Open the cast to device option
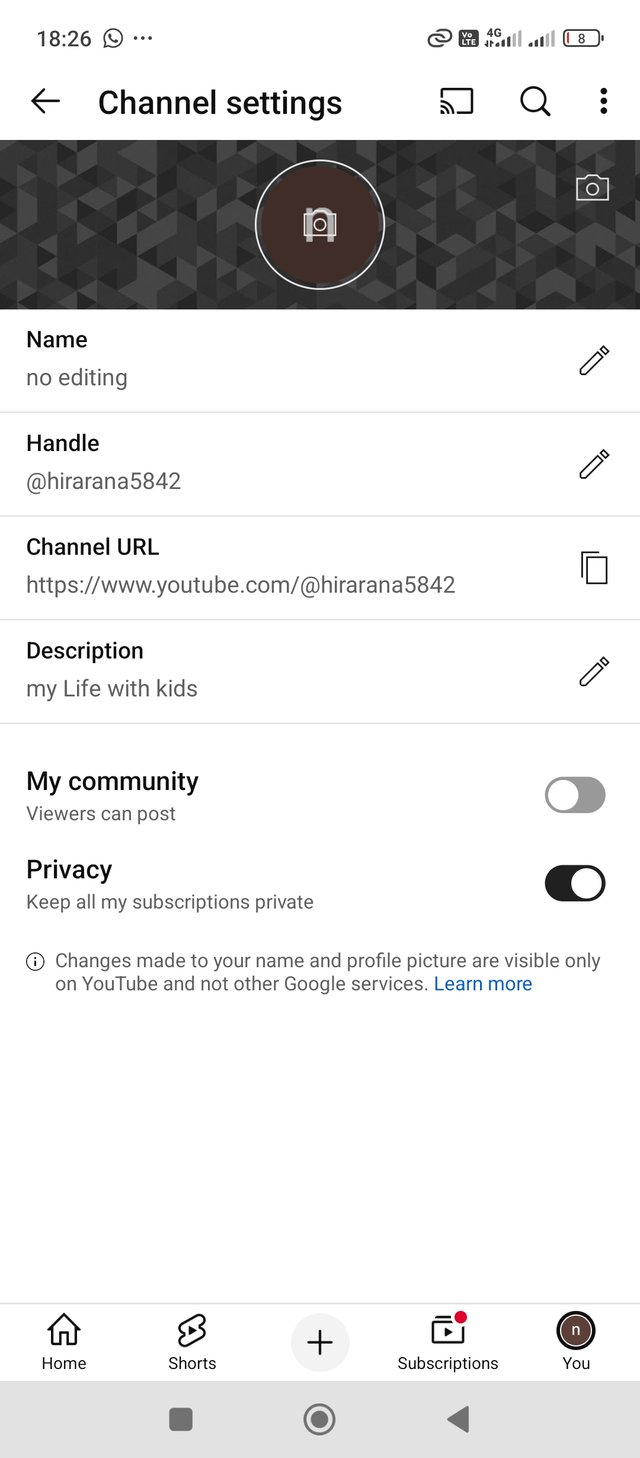This screenshot has height=1458, width=640. (x=456, y=101)
